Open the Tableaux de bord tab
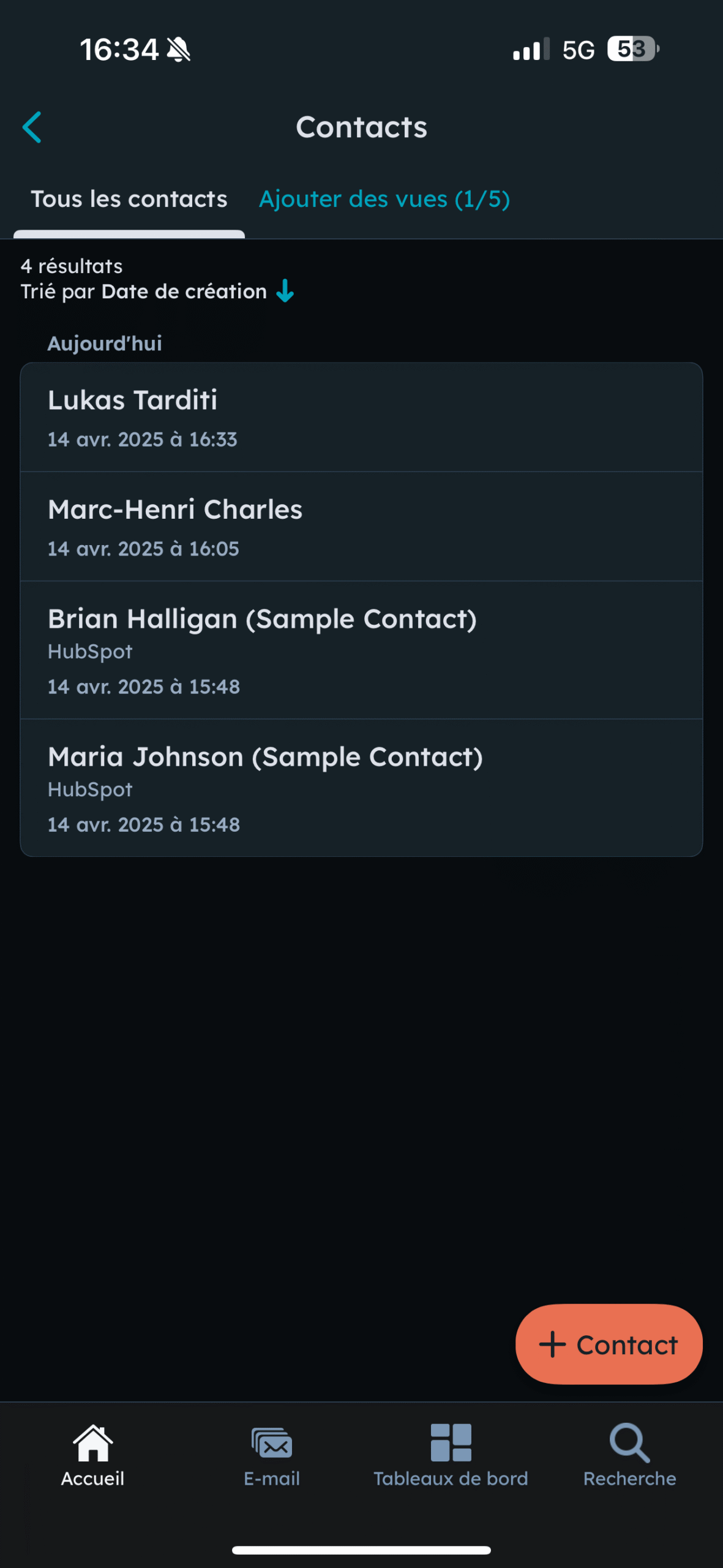The image size is (723, 1568). coord(451,1455)
